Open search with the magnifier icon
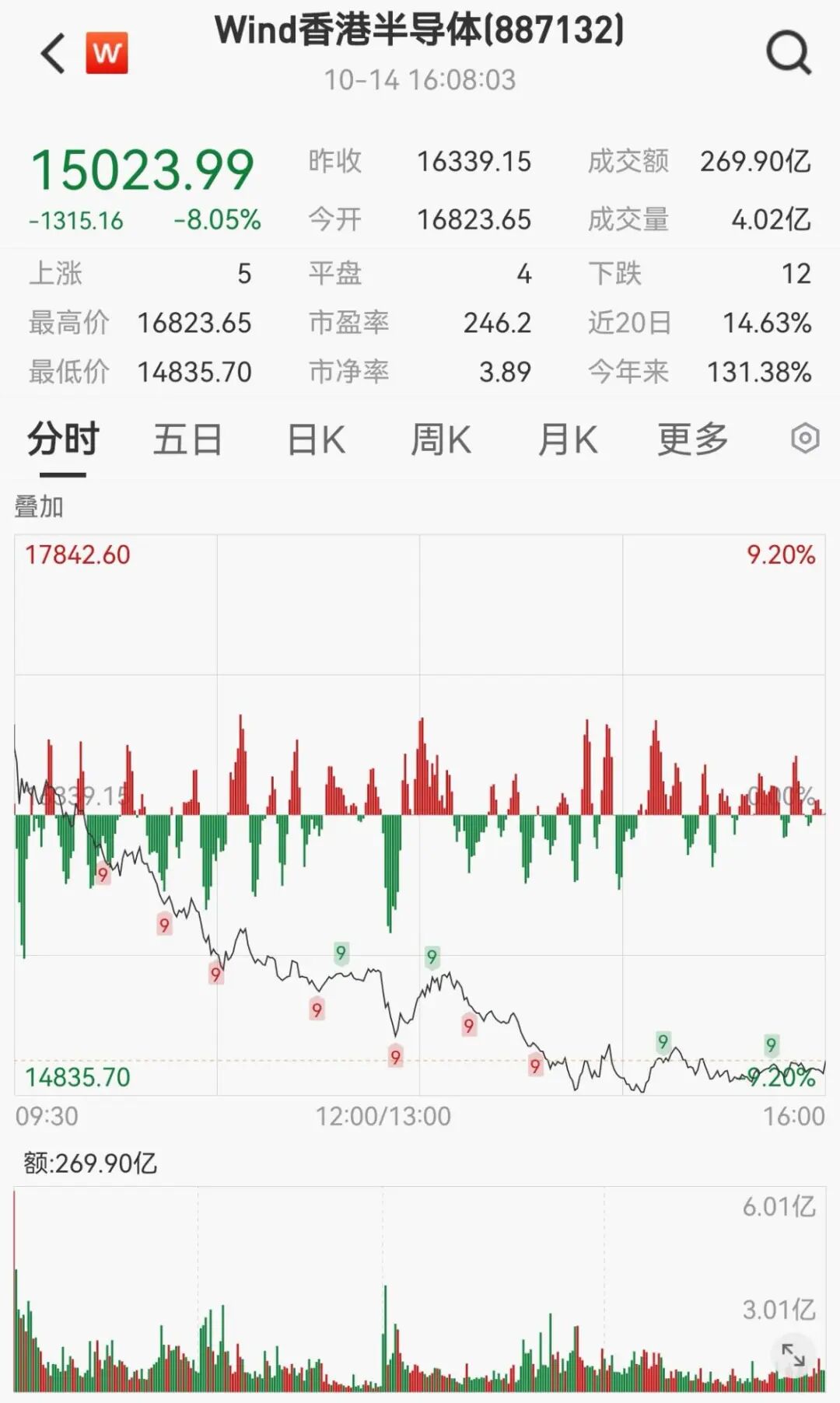 [788, 53]
